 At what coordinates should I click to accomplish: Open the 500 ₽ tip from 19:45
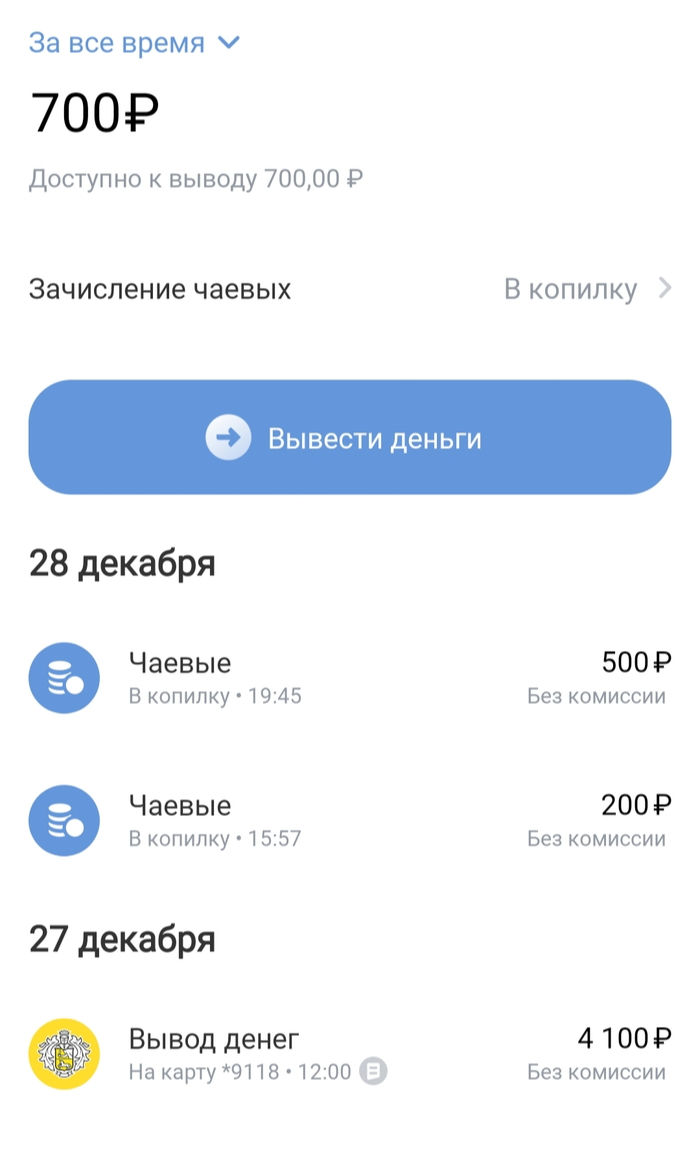350,678
